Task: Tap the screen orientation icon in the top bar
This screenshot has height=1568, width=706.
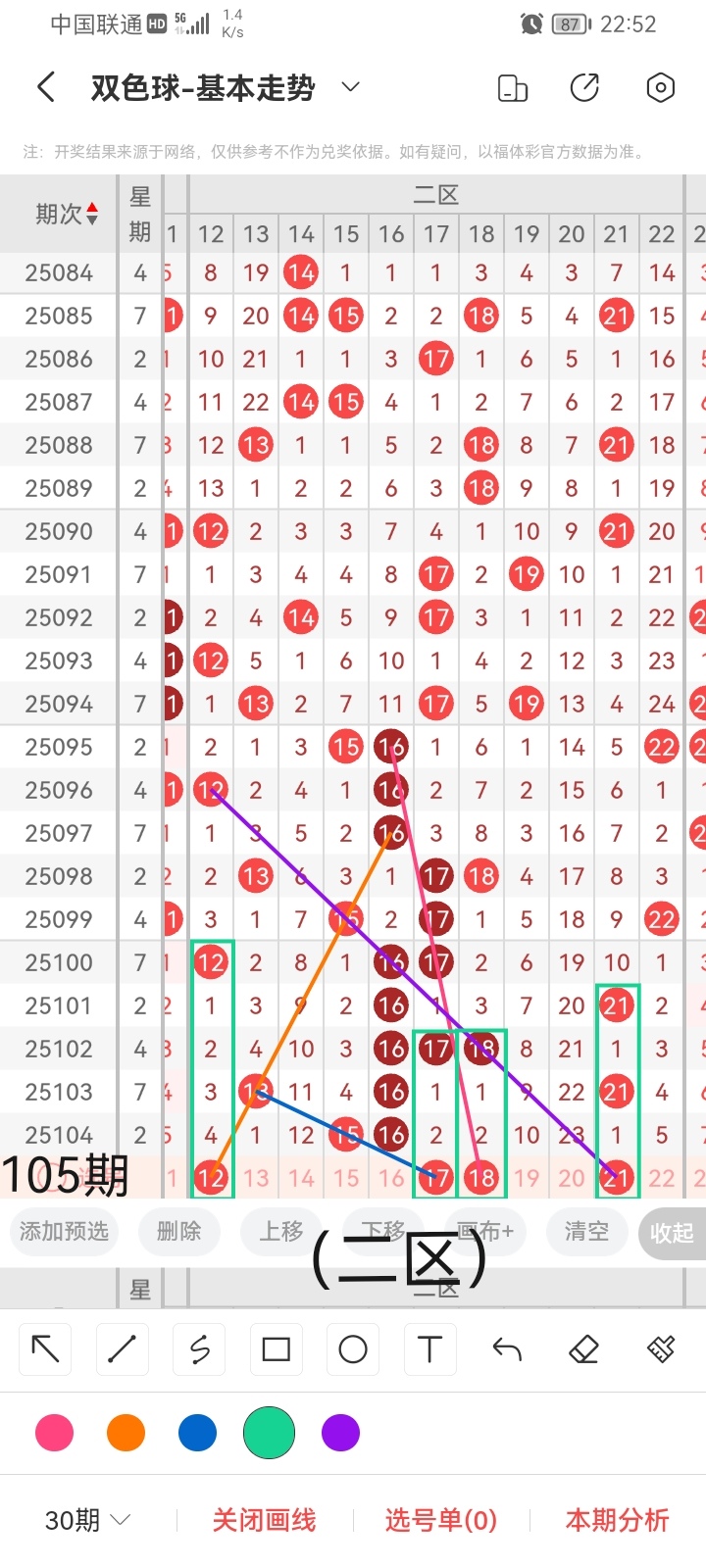Action: [x=513, y=88]
